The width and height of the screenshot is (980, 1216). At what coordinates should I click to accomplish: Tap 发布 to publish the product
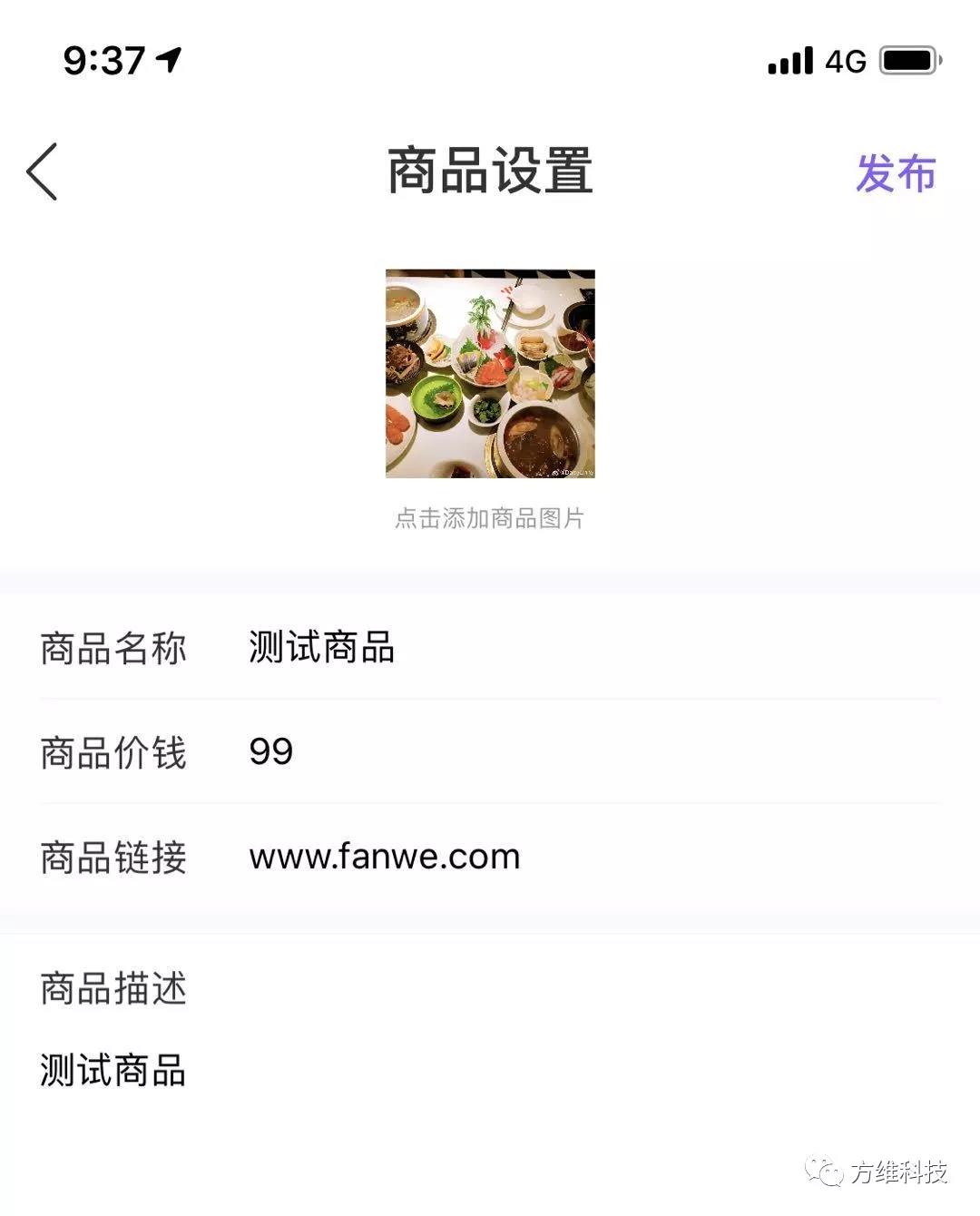click(895, 172)
